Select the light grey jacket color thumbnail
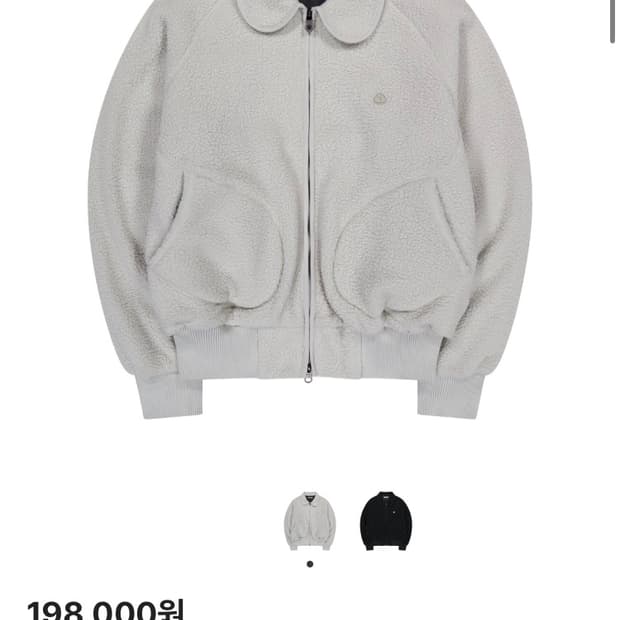Image resolution: width=620 pixels, height=620 pixels. point(309,520)
